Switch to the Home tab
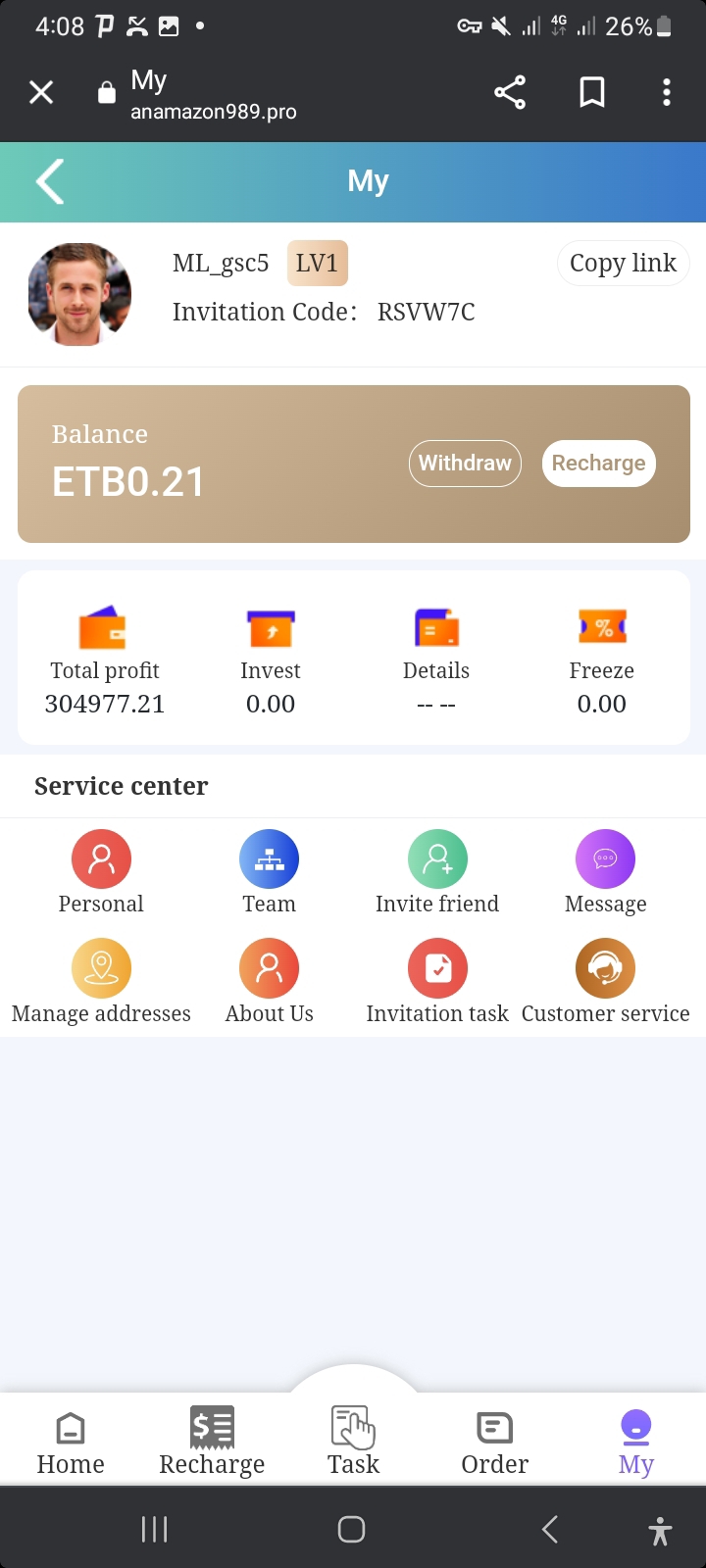This screenshot has width=706, height=1568. click(71, 1443)
